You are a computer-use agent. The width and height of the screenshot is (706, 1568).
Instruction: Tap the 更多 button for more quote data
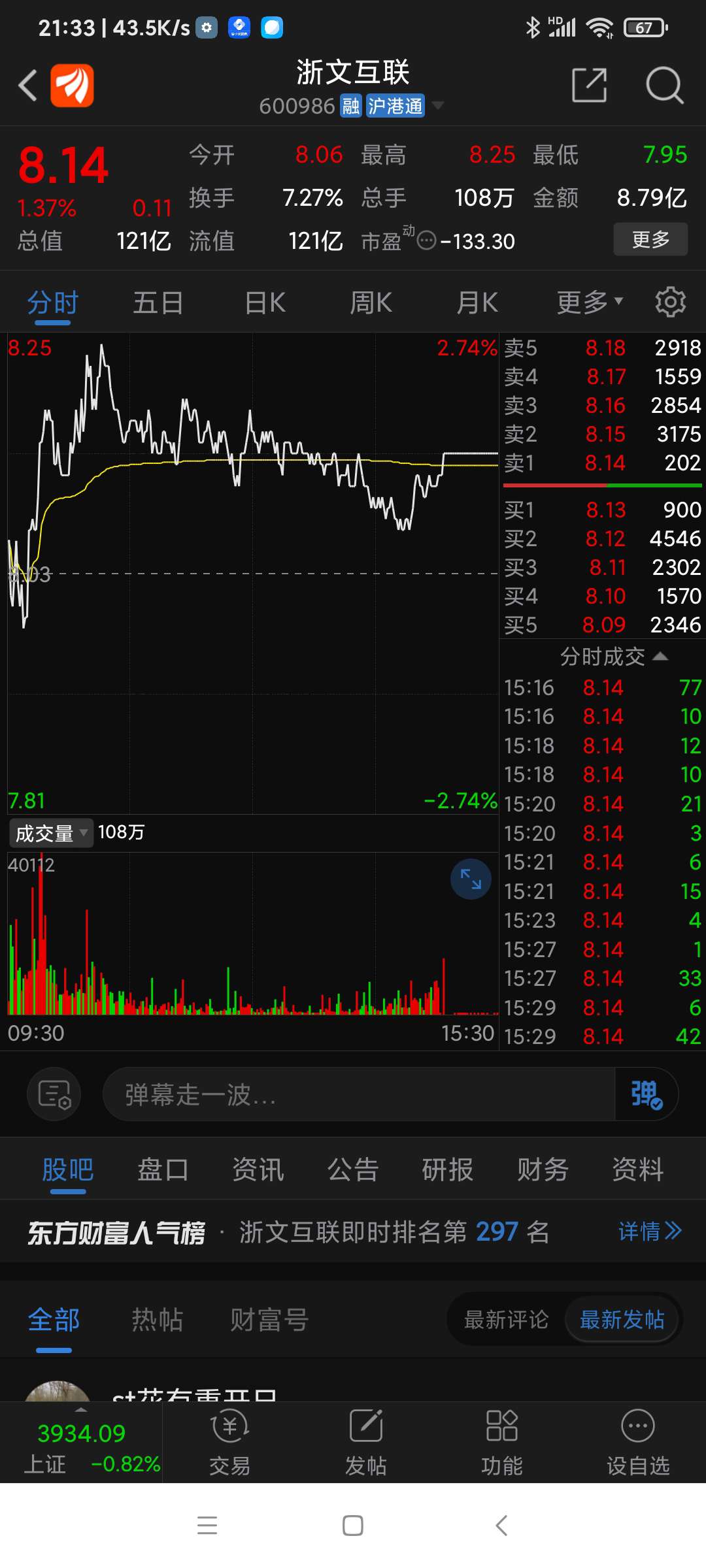coord(650,239)
